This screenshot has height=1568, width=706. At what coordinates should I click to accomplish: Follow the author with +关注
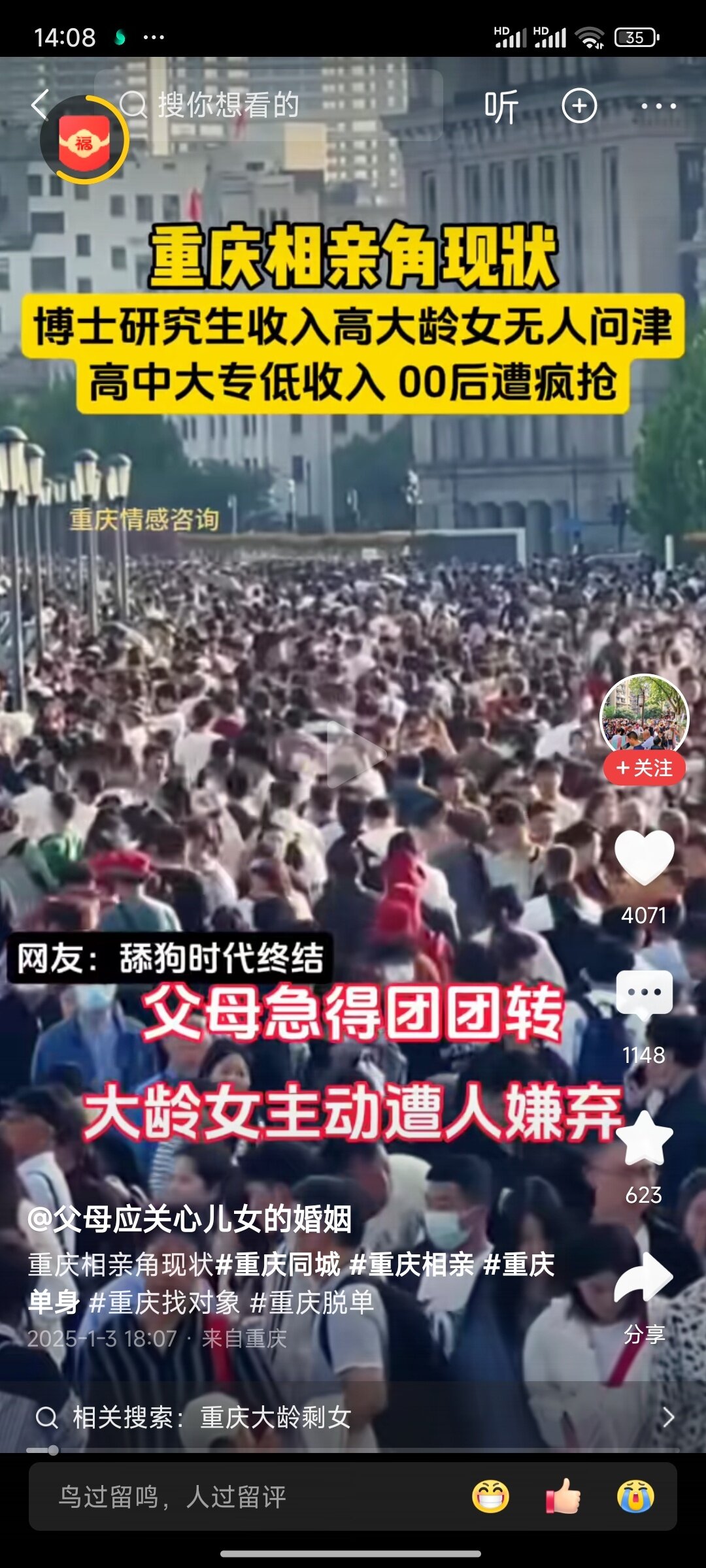[x=645, y=768]
